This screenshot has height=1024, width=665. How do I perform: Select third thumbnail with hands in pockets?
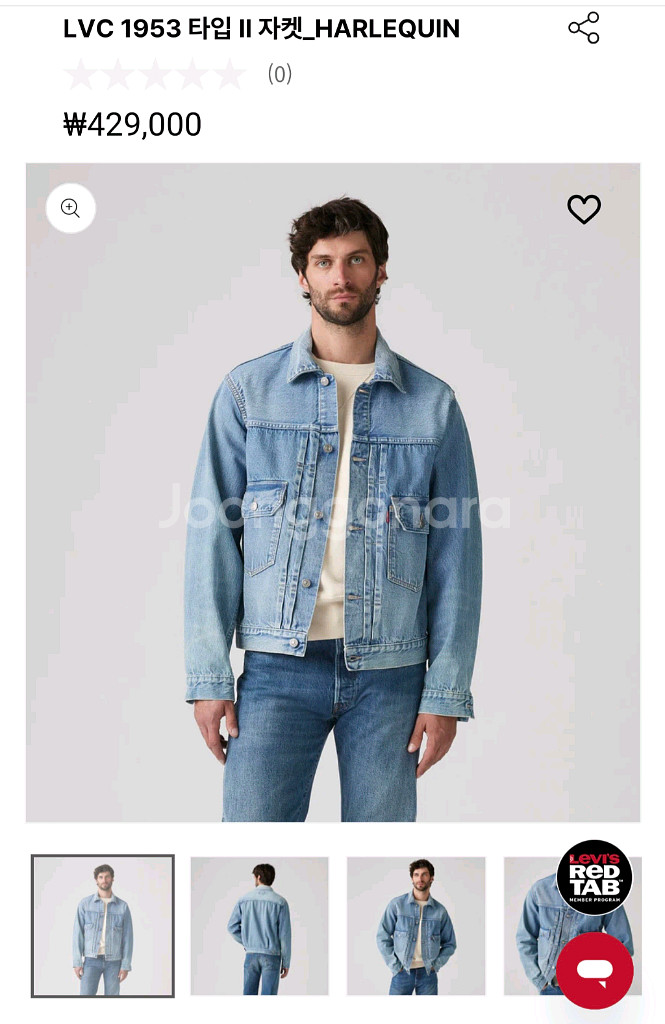pyautogui.click(x=416, y=926)
